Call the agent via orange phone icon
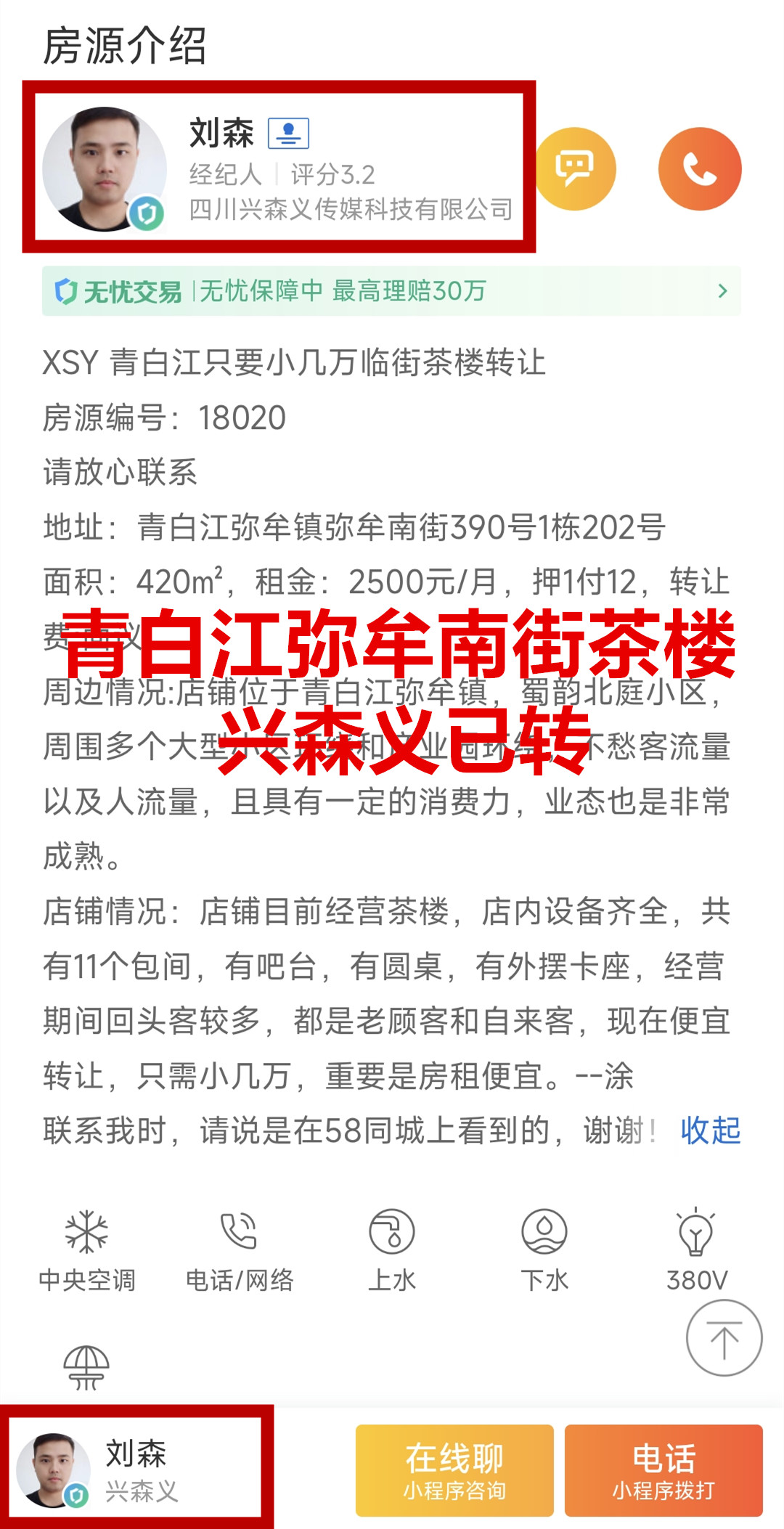The width and height of the screenshot is (784, 1529). pos(700,168)
